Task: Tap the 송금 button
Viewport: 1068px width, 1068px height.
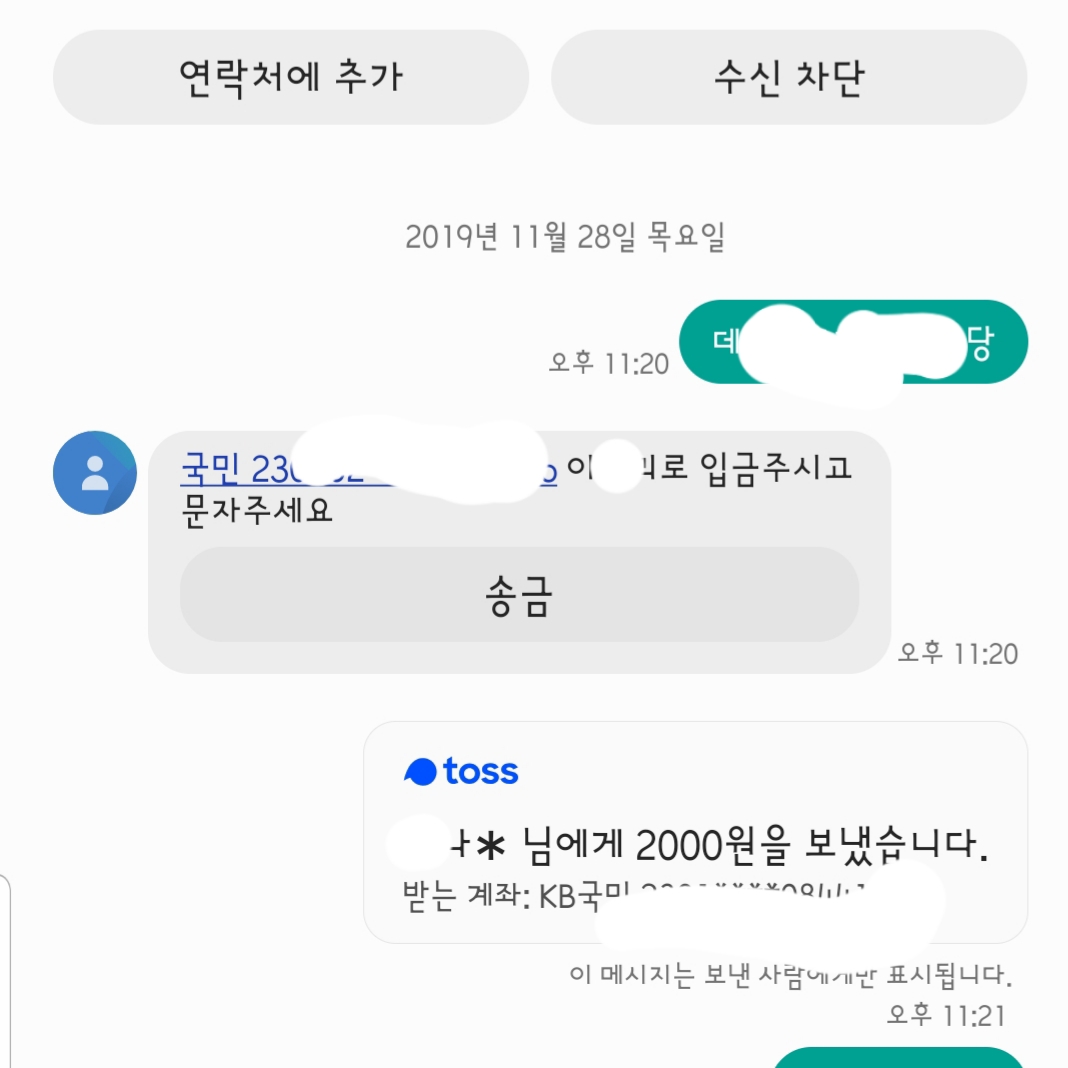Action: click(519, 595)
